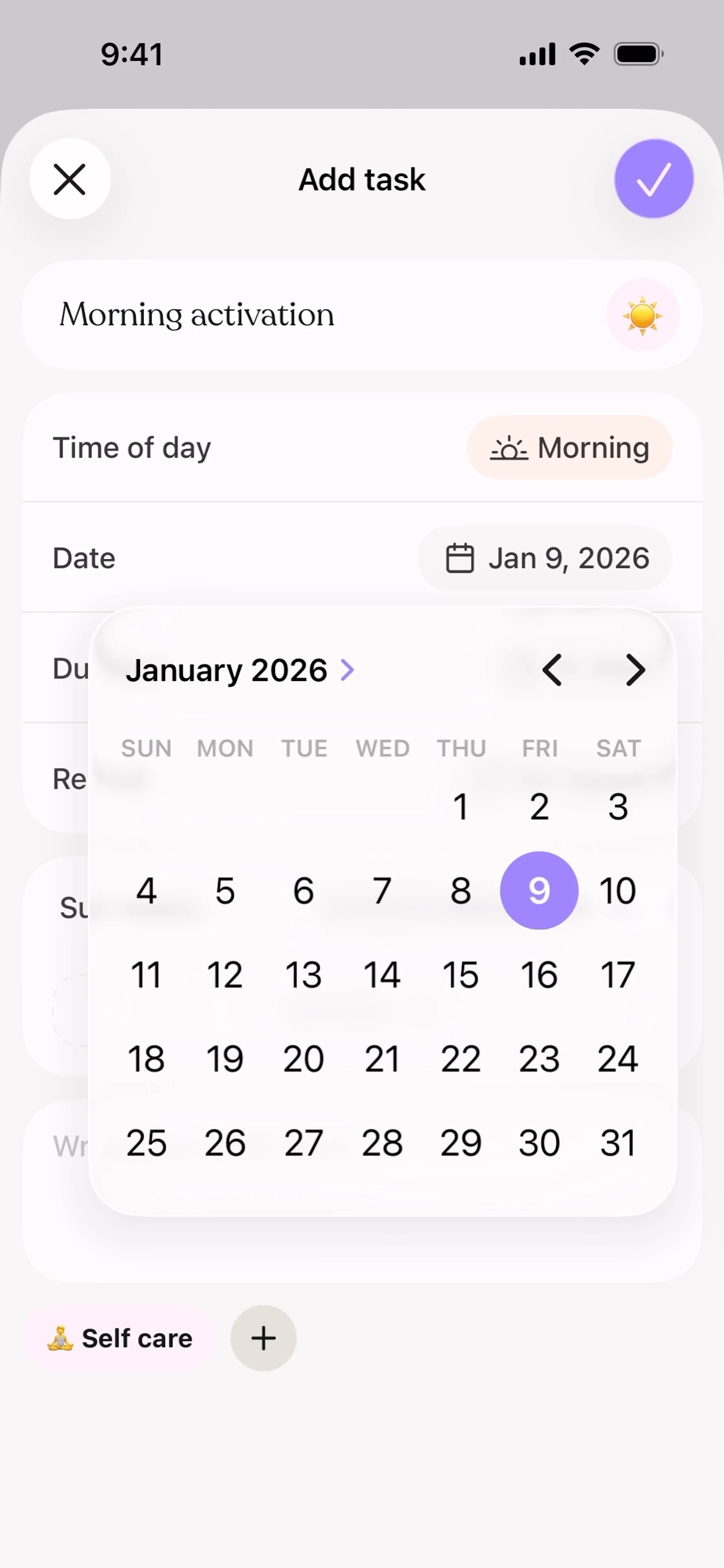The image size is (724, 1568).
Task: Edit the Morning activation task name
Action: tap(197, 315)
